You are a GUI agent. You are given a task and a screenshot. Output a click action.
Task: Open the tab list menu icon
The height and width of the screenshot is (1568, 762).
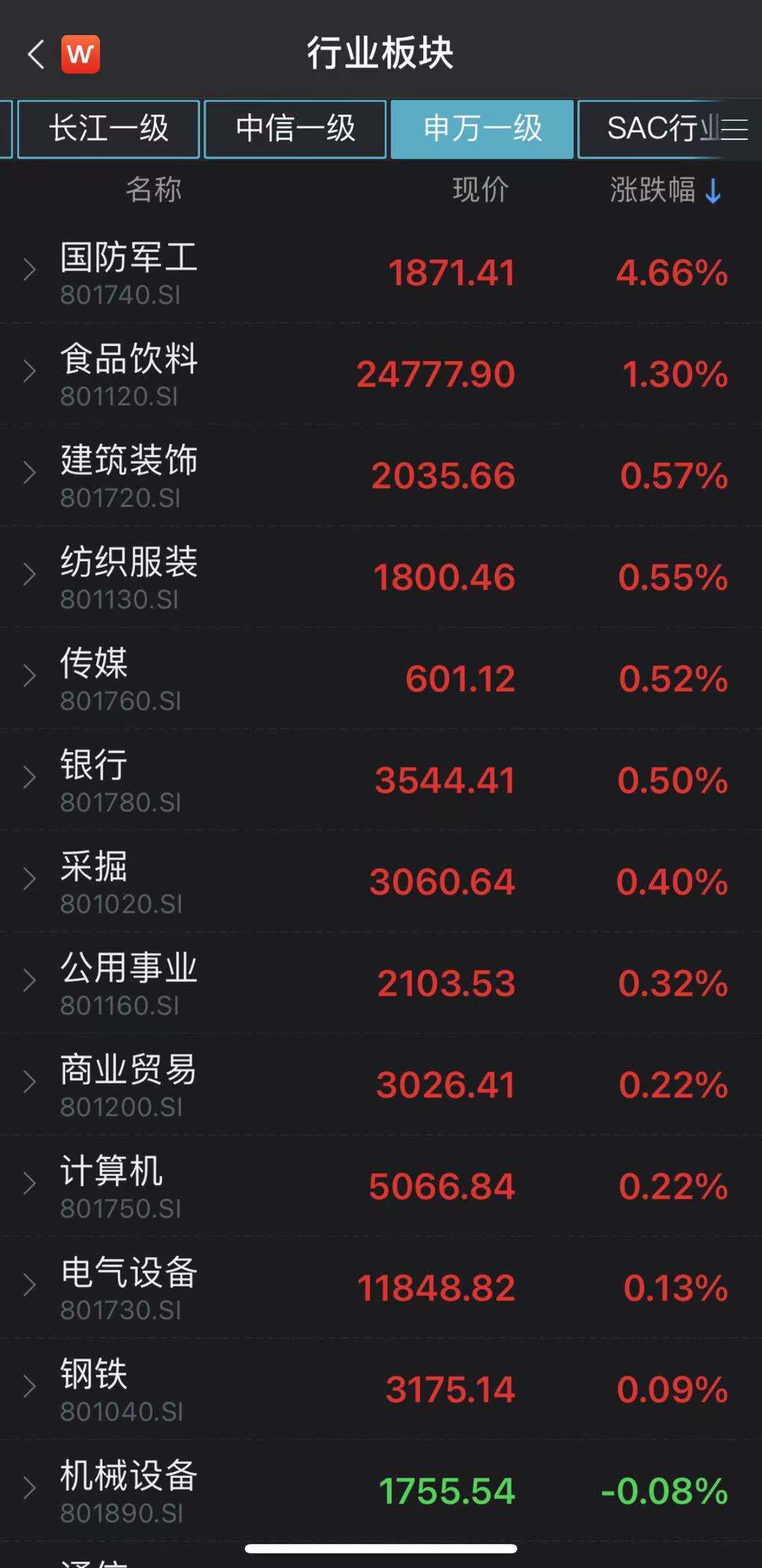coord(734,130)
